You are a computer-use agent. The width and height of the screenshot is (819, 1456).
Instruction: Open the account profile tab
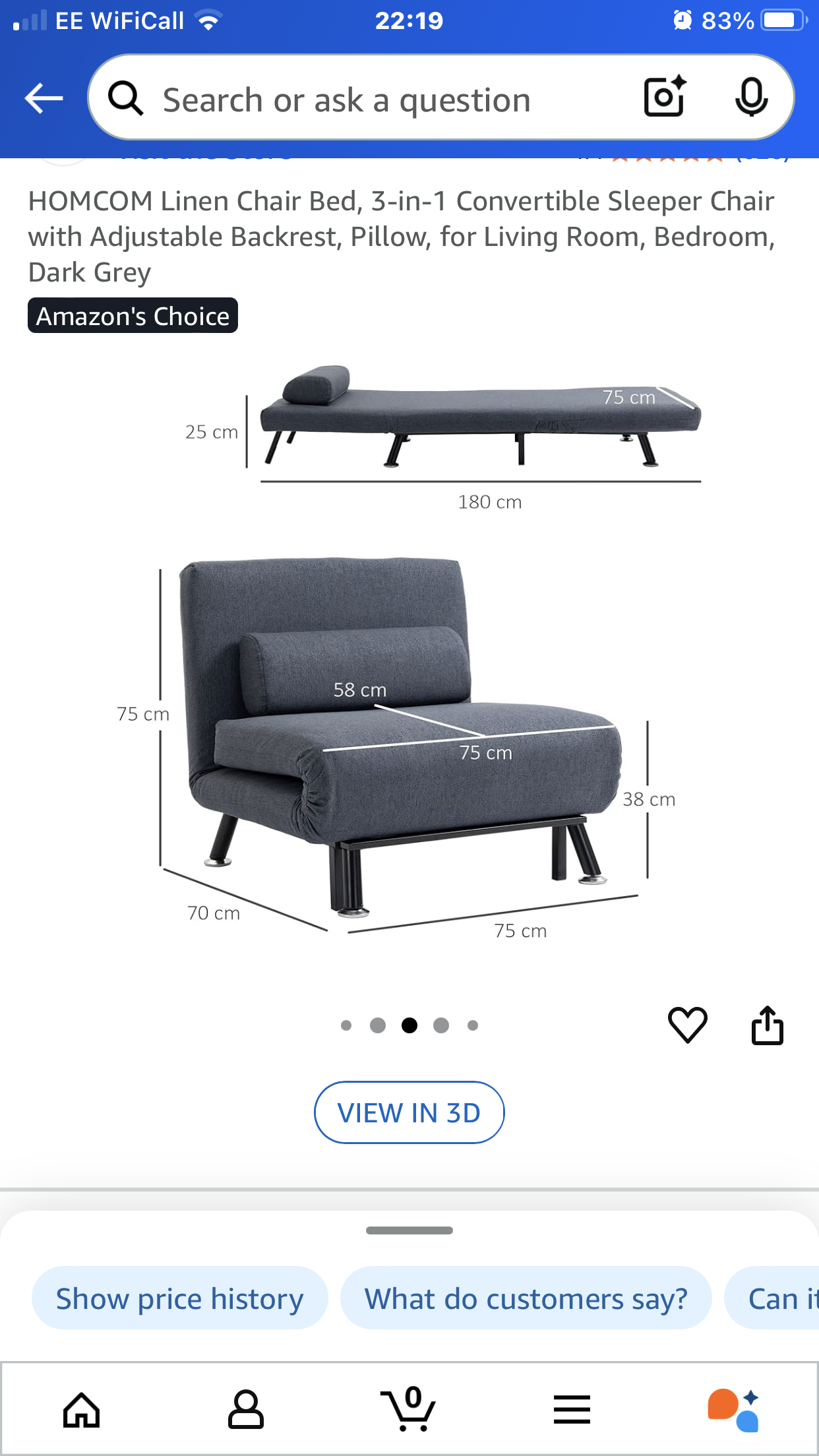[x=245, y=1410]
